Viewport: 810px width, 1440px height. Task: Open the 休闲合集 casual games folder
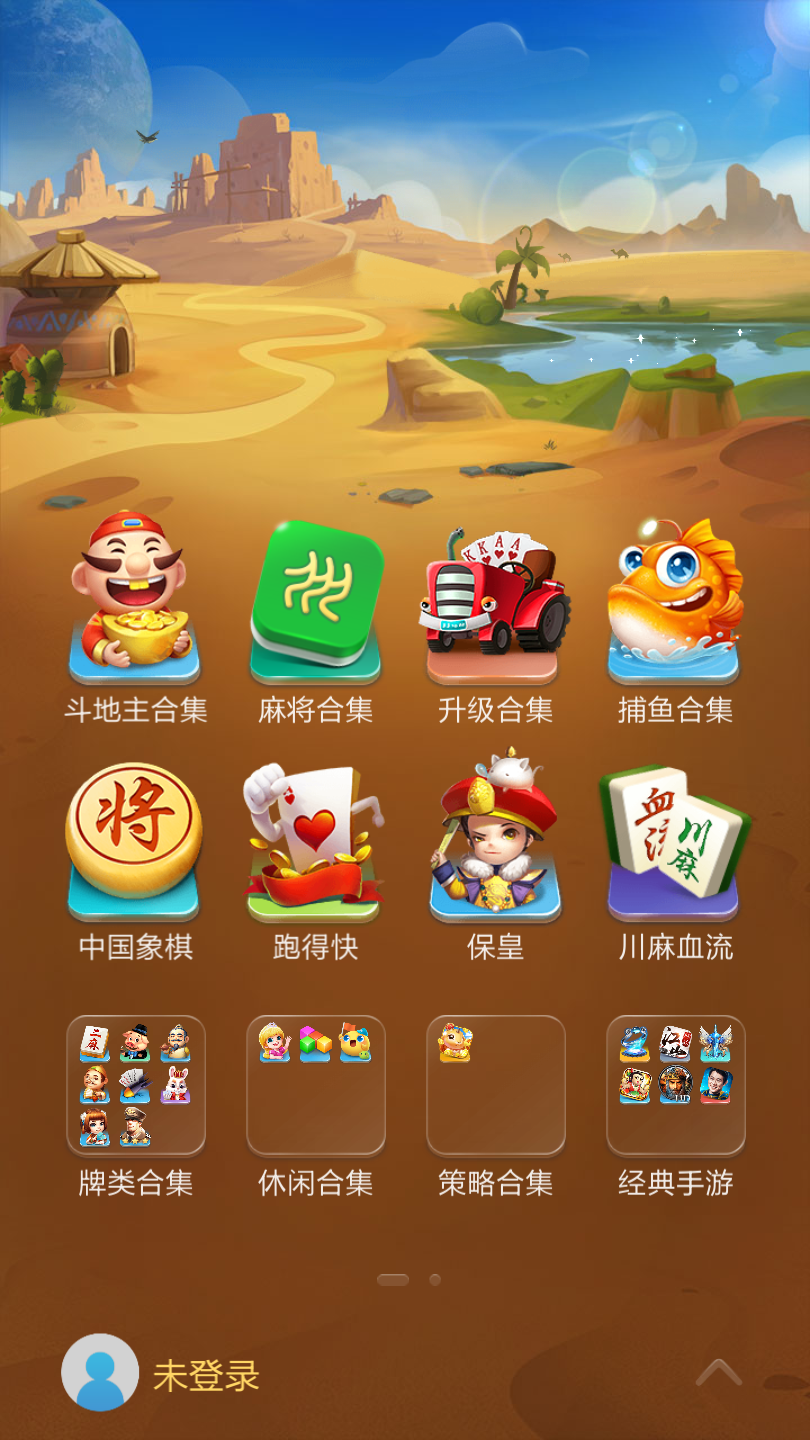coord(316,1085)
